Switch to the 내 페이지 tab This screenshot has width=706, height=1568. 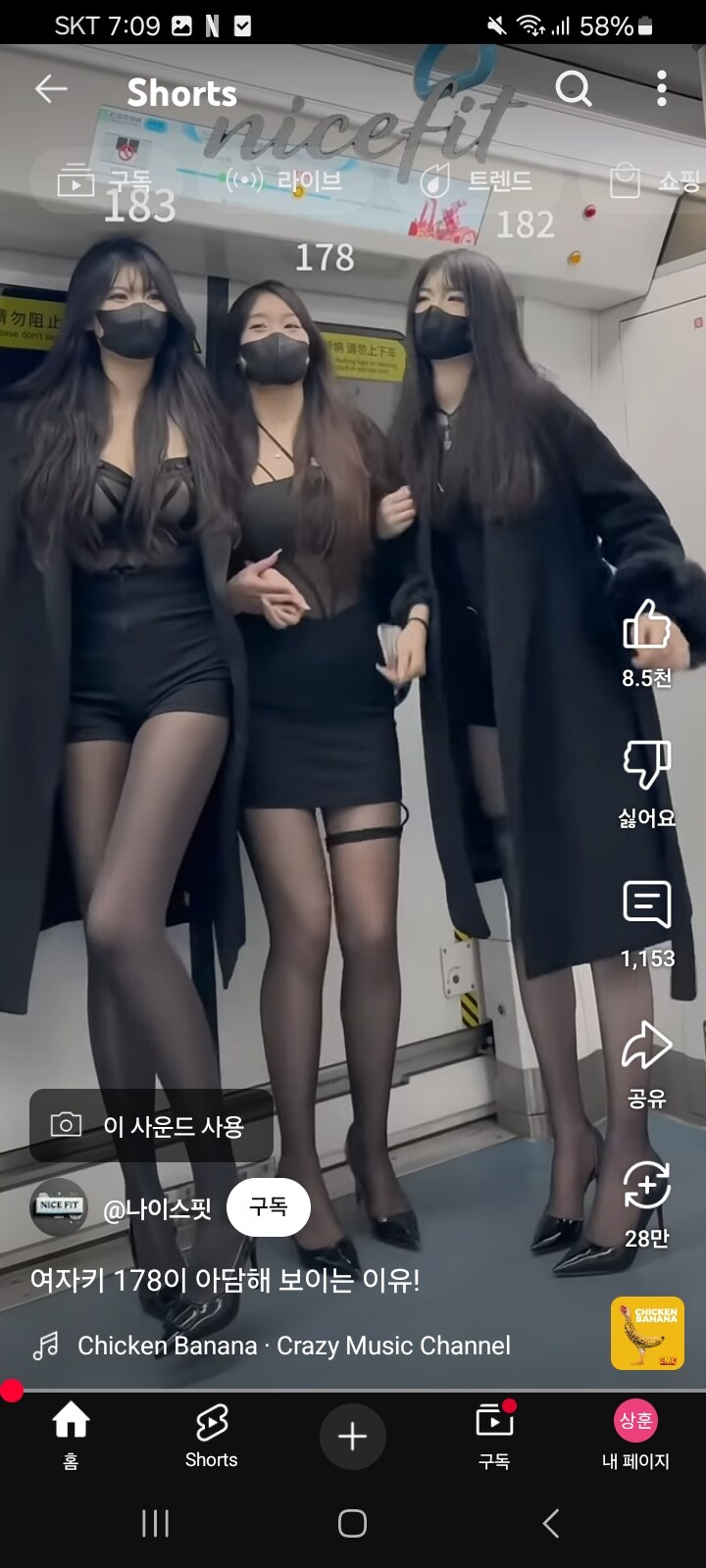tap(635, 1435)
